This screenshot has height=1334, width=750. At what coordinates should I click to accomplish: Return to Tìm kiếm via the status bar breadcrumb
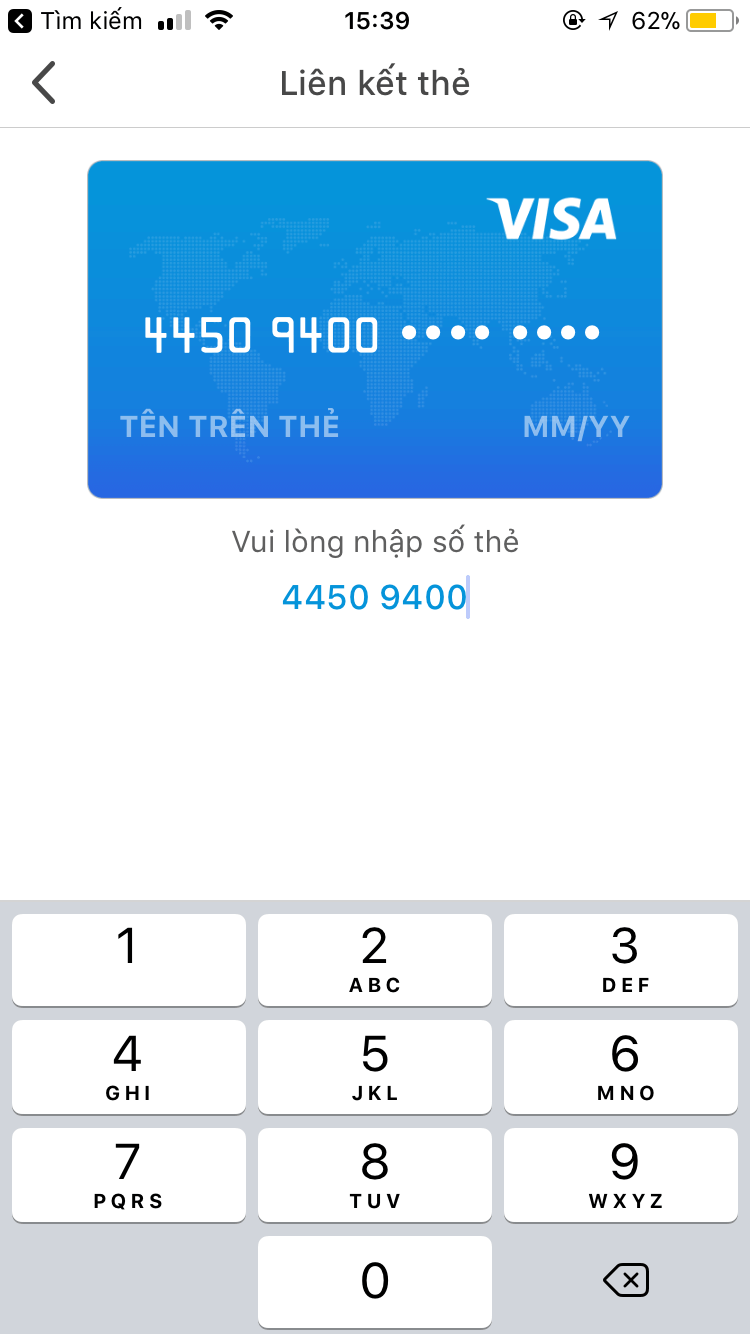[76, 21]
